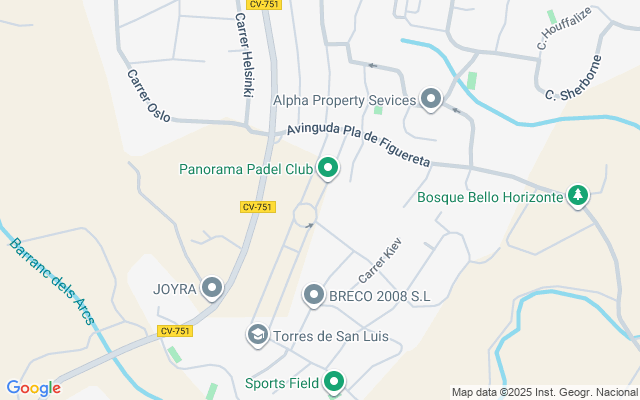Screen dimensions: 640x400
Task: Open the Torres de San Luis school pin
Action: (258, 335)
